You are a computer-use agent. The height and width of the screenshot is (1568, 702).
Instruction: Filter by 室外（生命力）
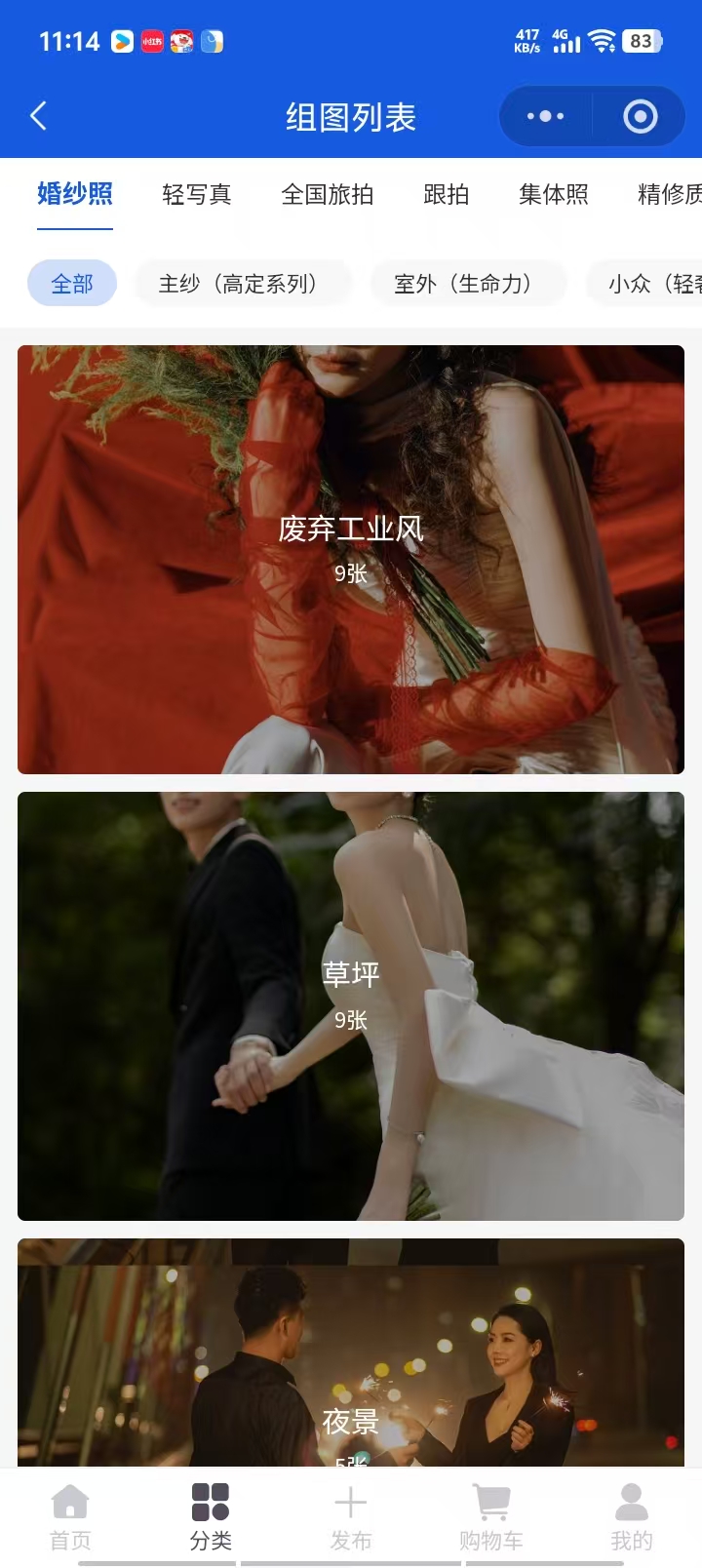click(468, 284)
